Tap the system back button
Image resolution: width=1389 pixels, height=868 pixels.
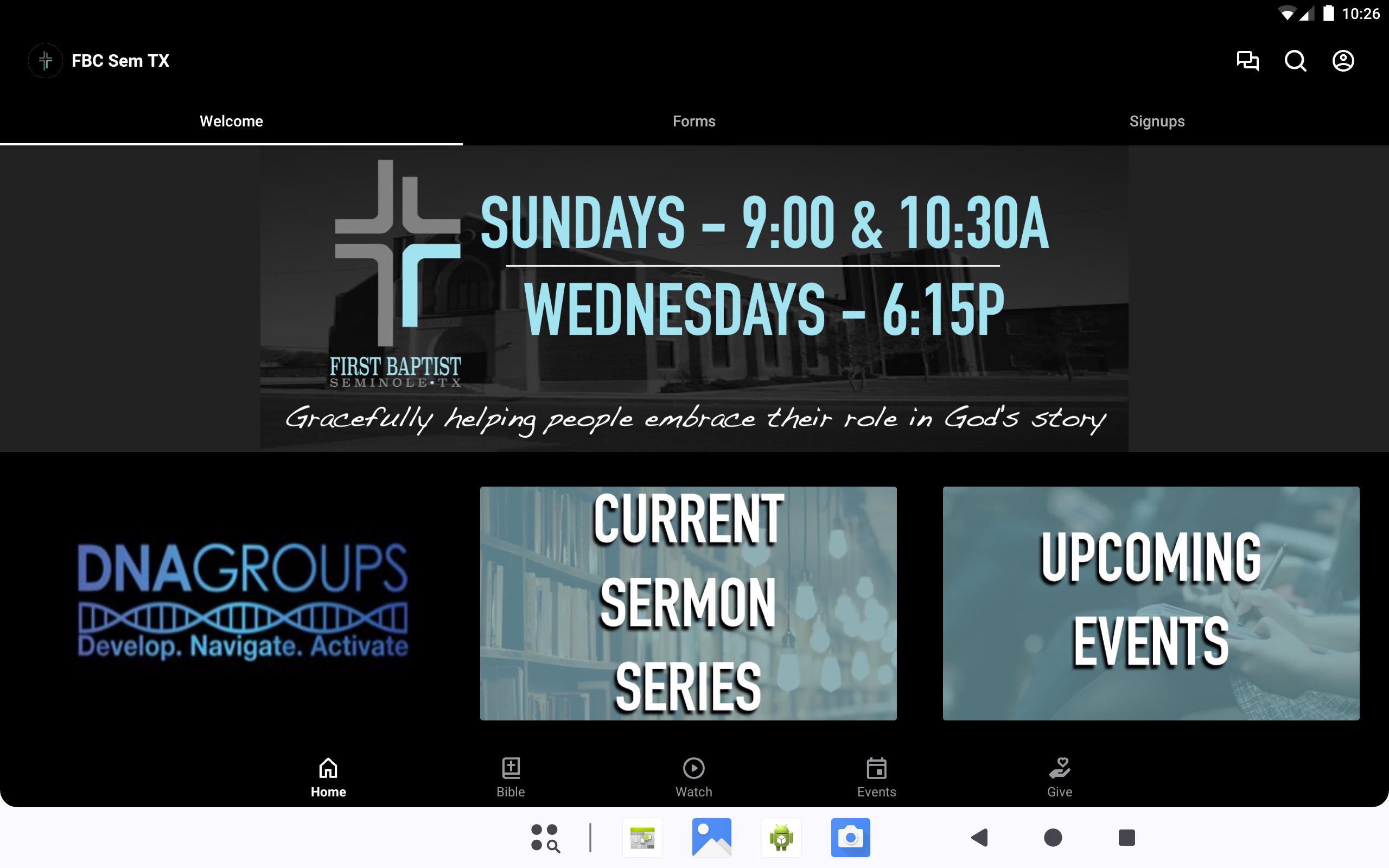point(979,838)
